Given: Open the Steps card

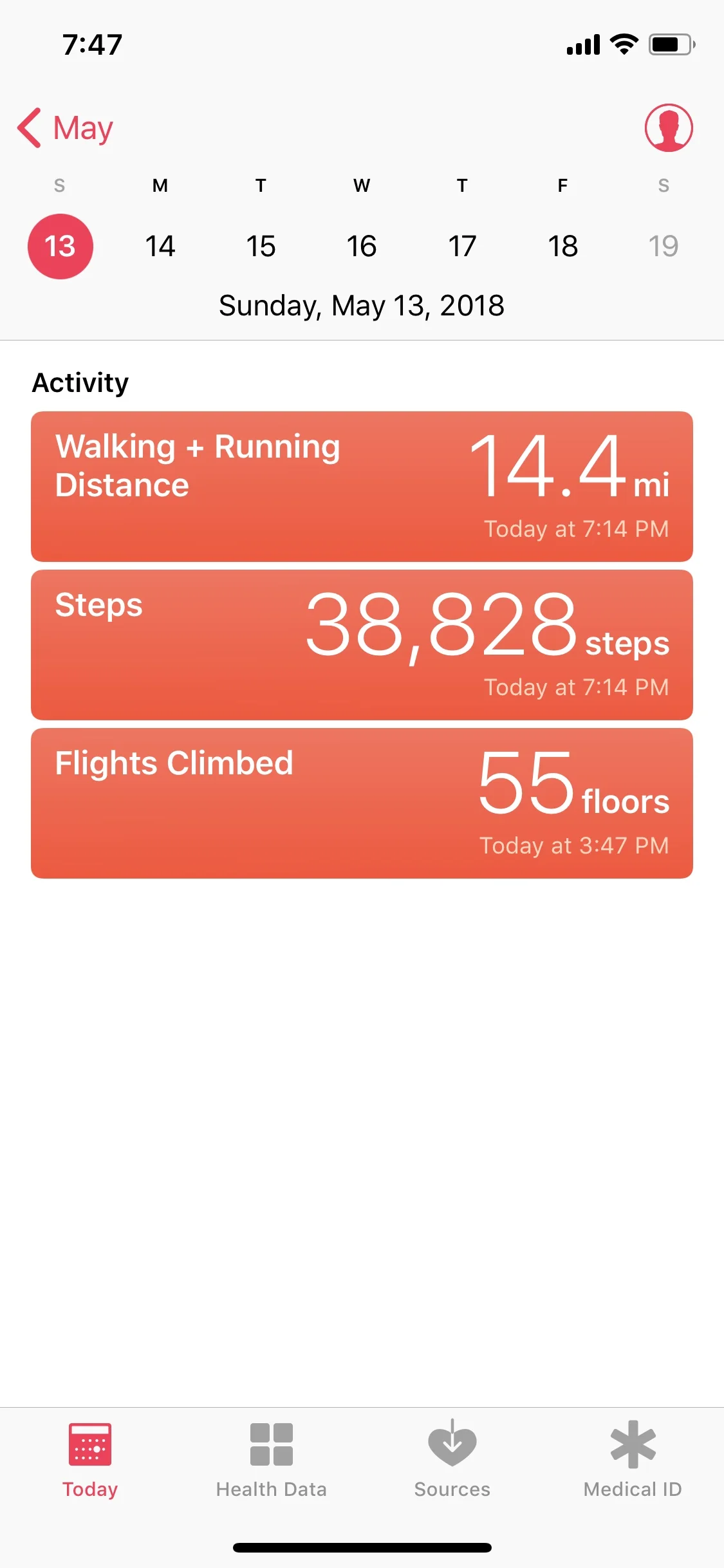Looking at the screenshot, I should (x=362, y=645).
